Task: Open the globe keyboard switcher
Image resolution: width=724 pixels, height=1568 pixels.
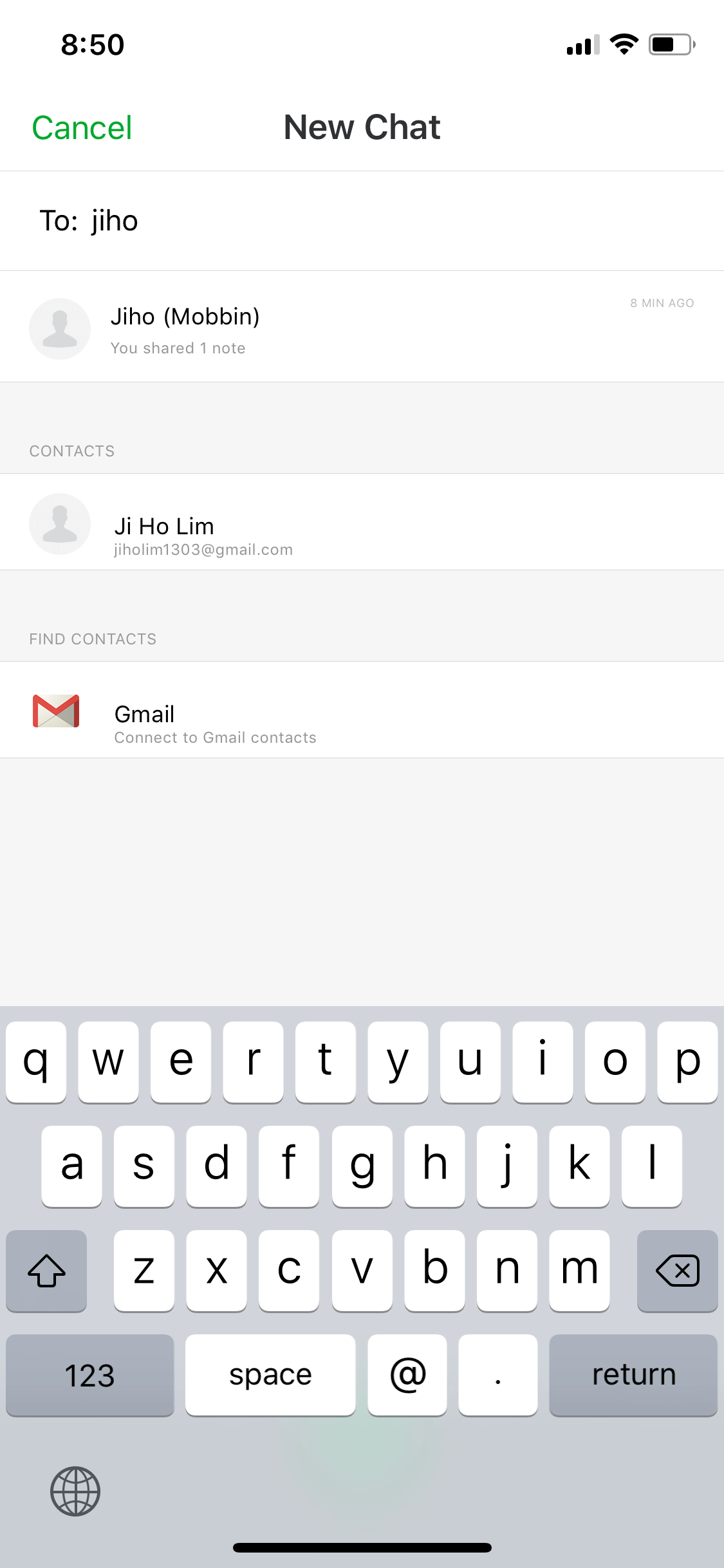Action: pyautogui.click(x=75, y=1491)
